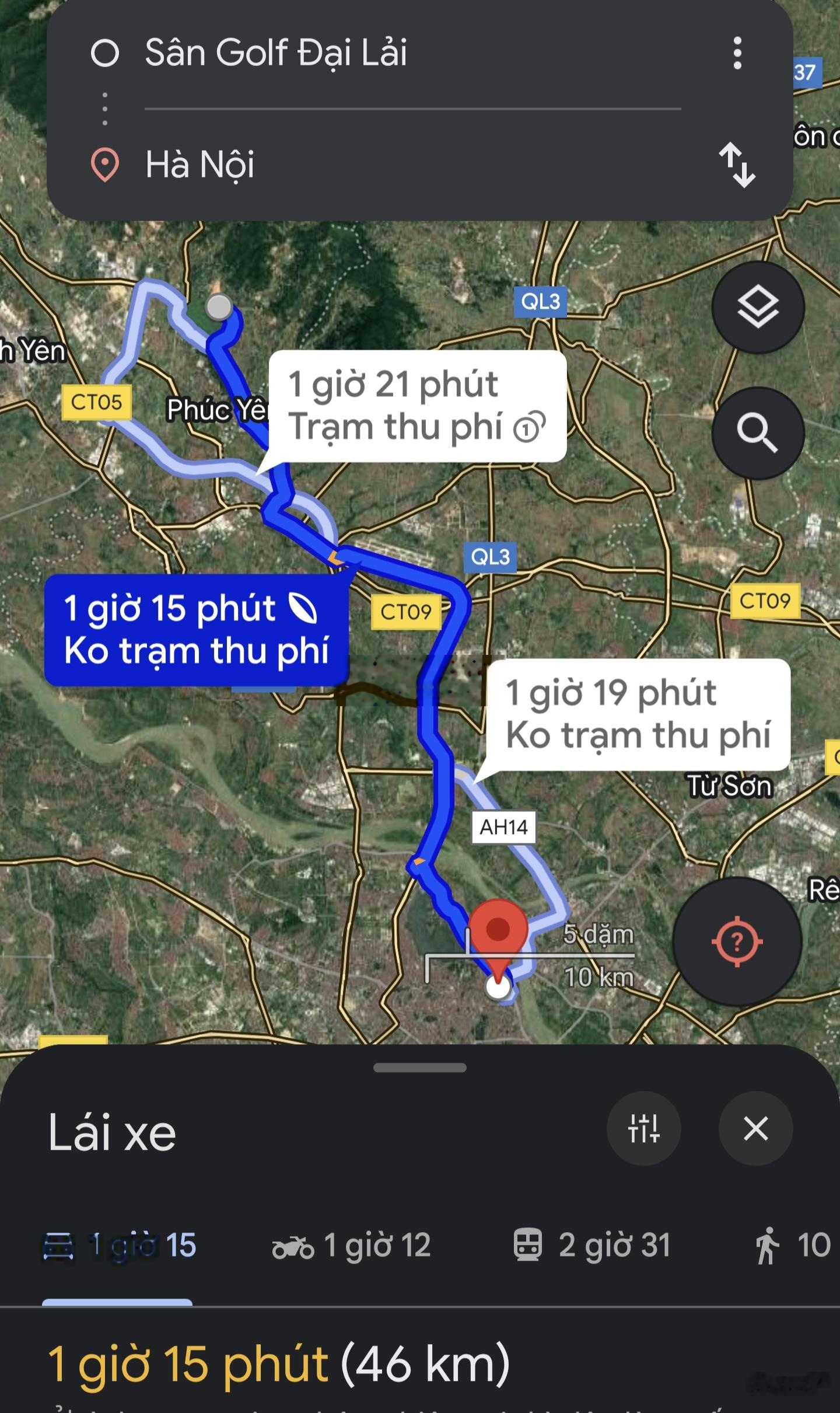Close the Lái xe directions panel
This screenshot has height=1413, width=840.
(x=755, y=1128)
